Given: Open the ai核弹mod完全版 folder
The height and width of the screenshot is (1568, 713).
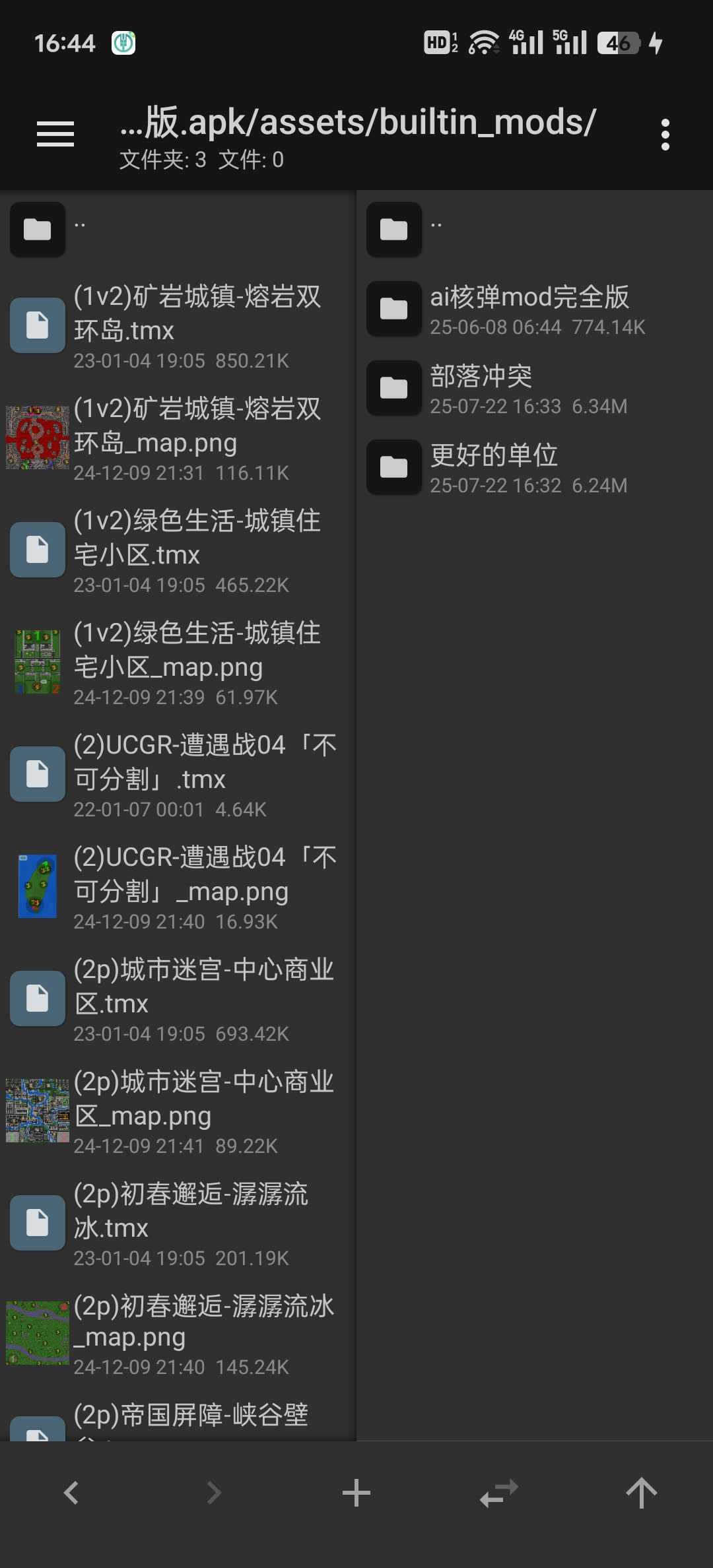Looking at the screenshot, I should coord(528,309).
